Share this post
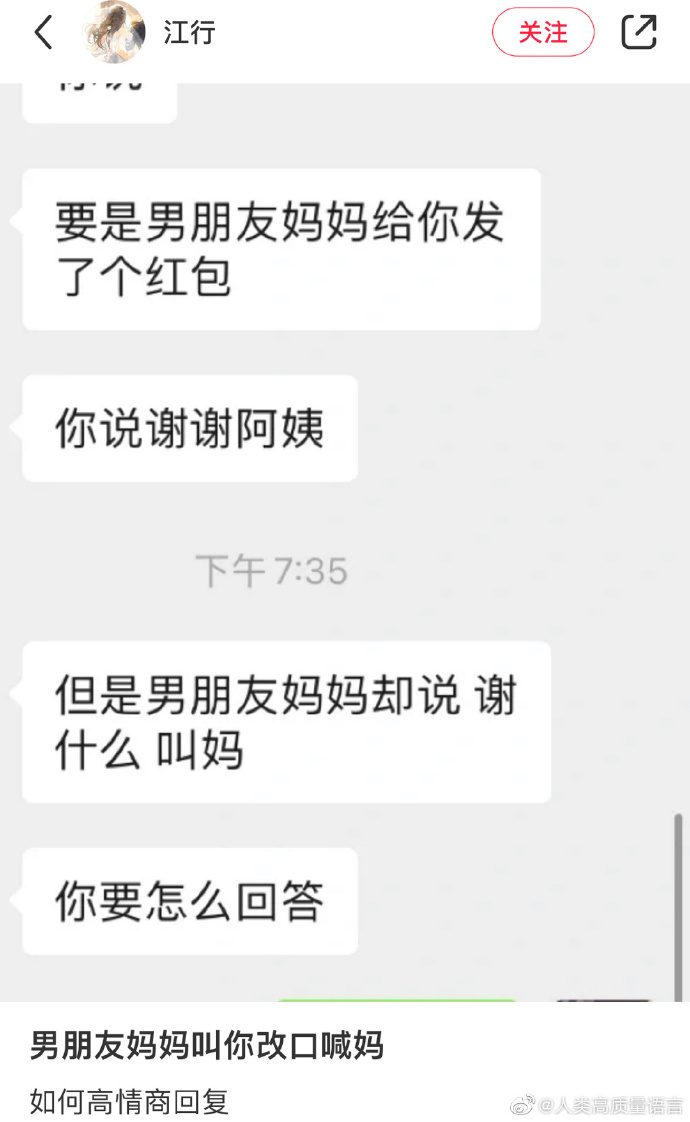The height and width of the screenshot is (1122, 690). 639,33
